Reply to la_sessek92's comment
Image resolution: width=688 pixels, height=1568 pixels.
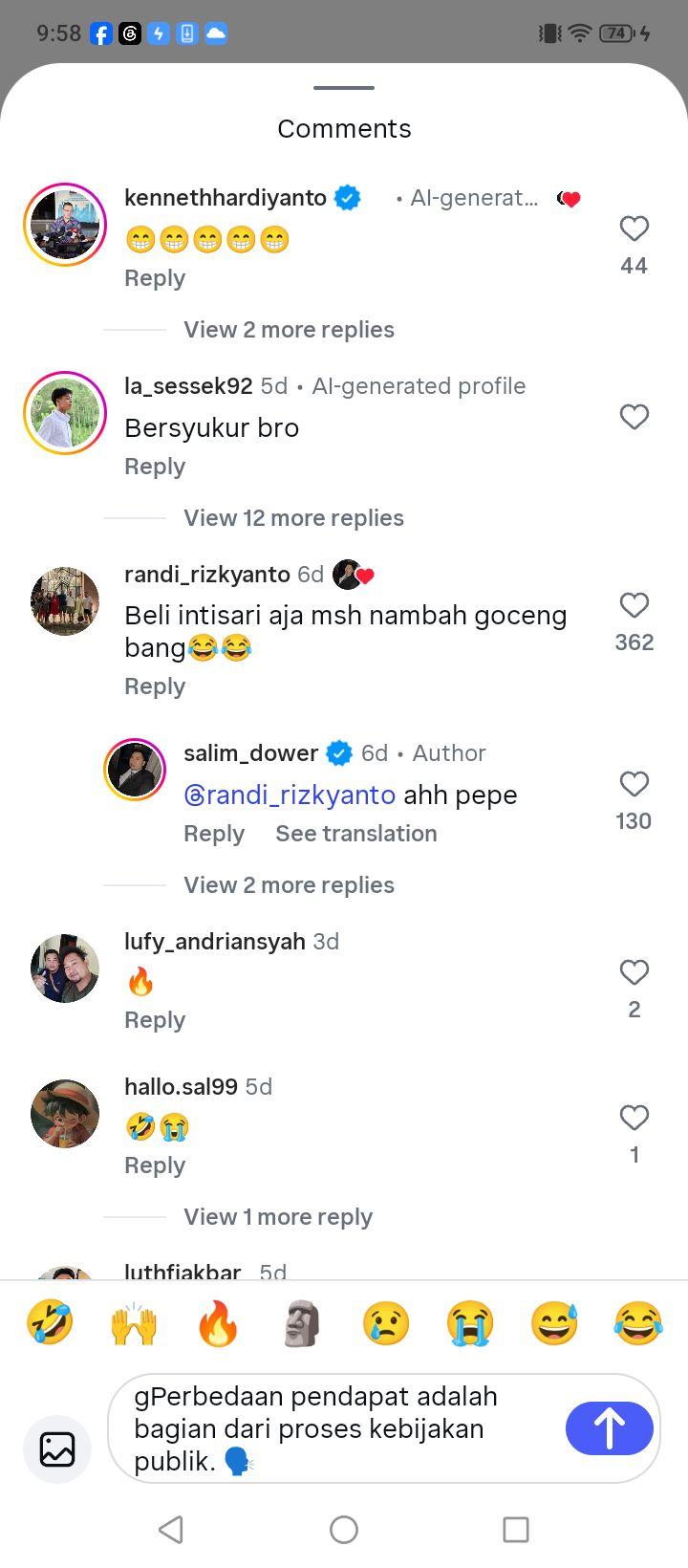pos(155,467)
